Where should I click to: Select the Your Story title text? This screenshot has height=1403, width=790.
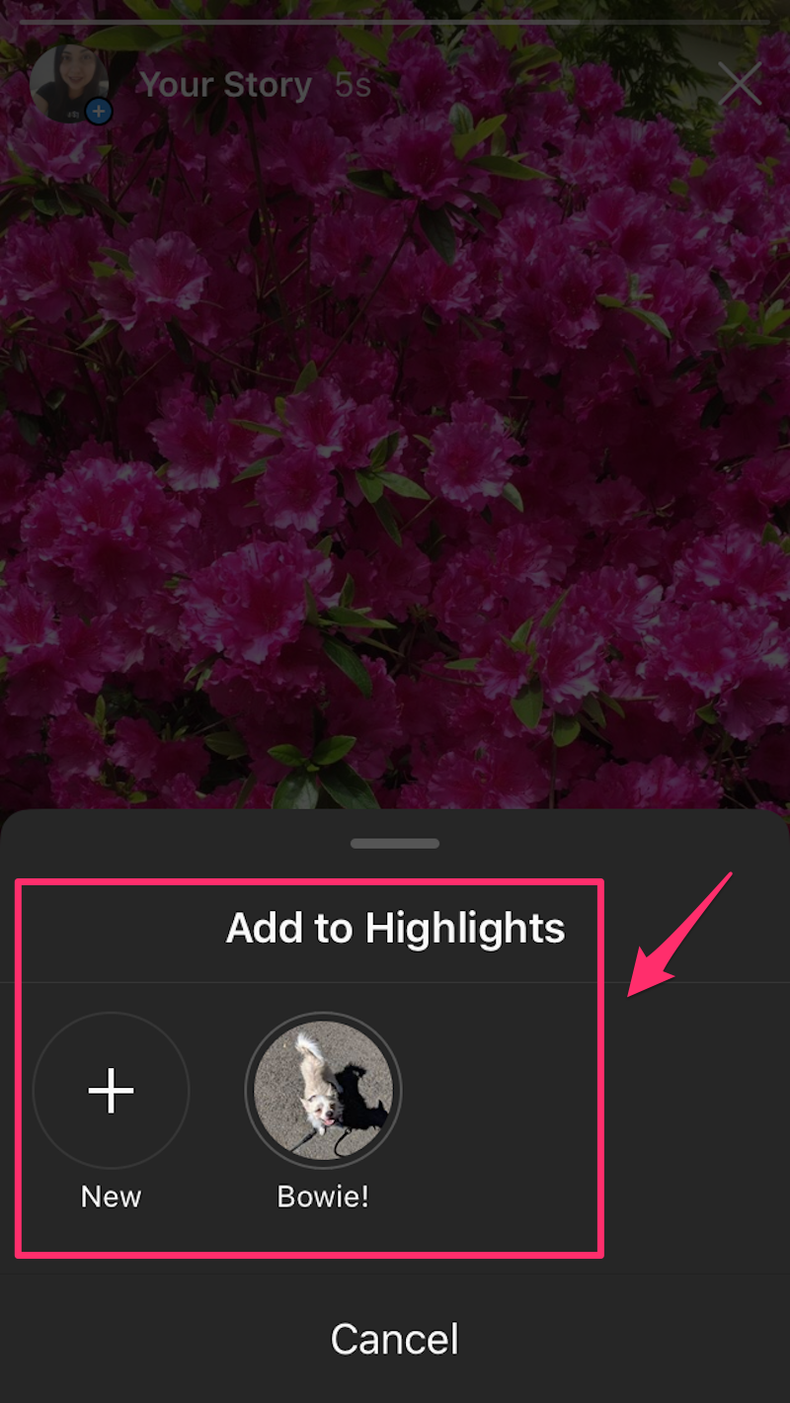coord(226,84)
